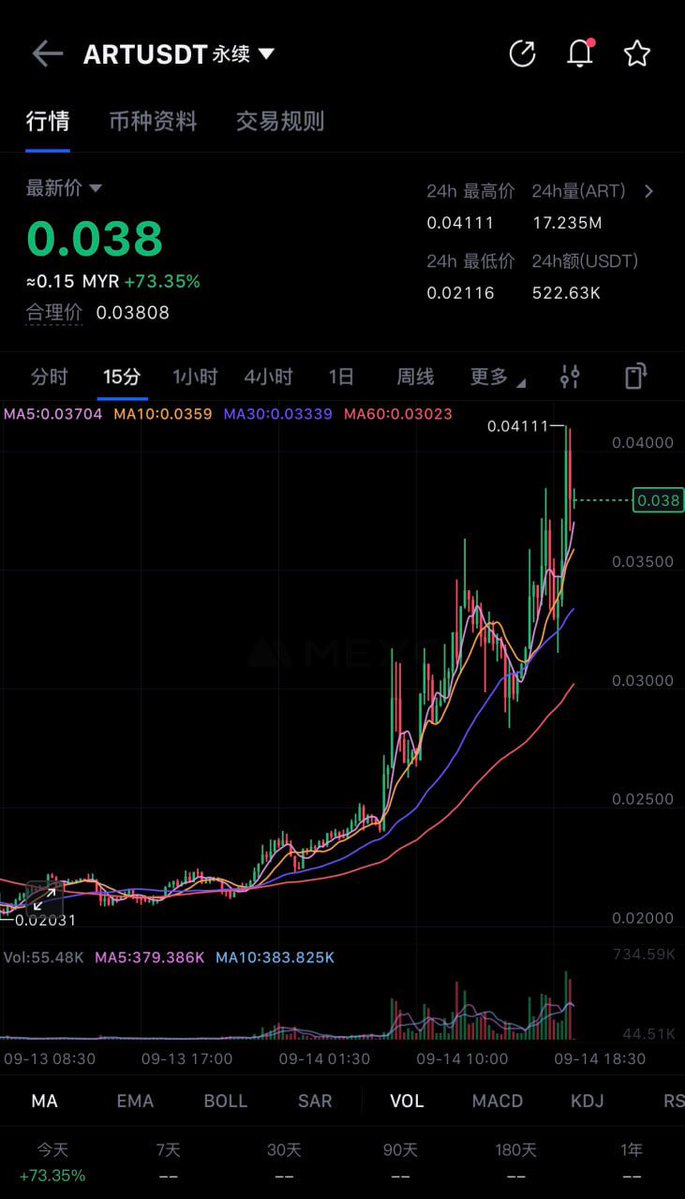Switch to the 币种资料 tab
Image resolution: width=685 pixels, height=1199 pixels.
[x=153, y=122]
